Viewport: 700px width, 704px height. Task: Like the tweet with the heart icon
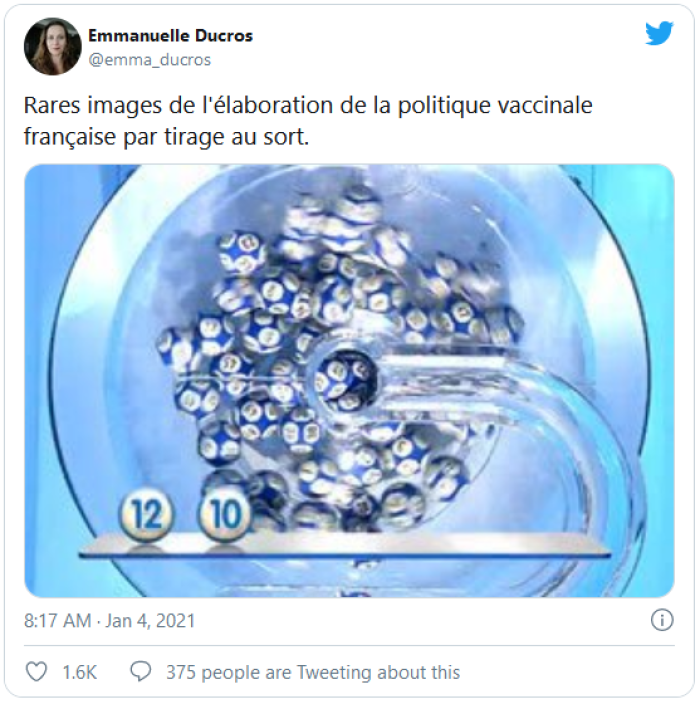(x=36, y=673)
